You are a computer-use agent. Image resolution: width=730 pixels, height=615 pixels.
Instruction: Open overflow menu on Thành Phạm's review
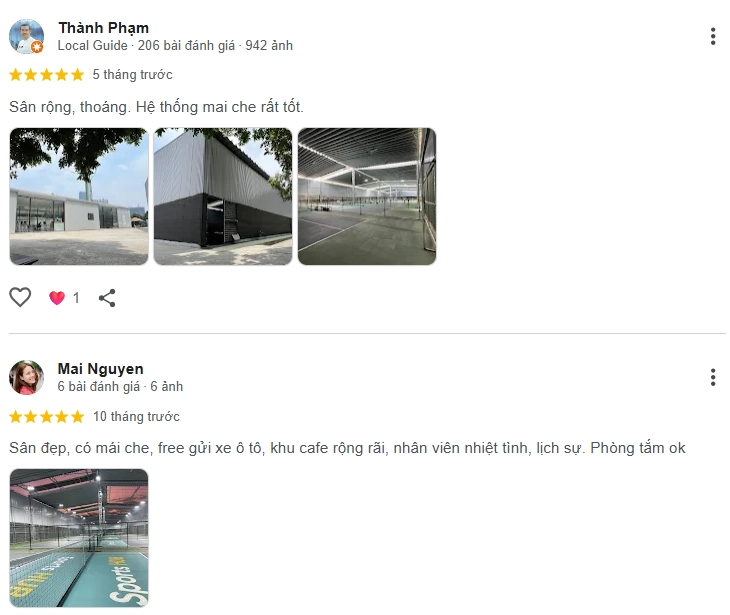(712, 37)
